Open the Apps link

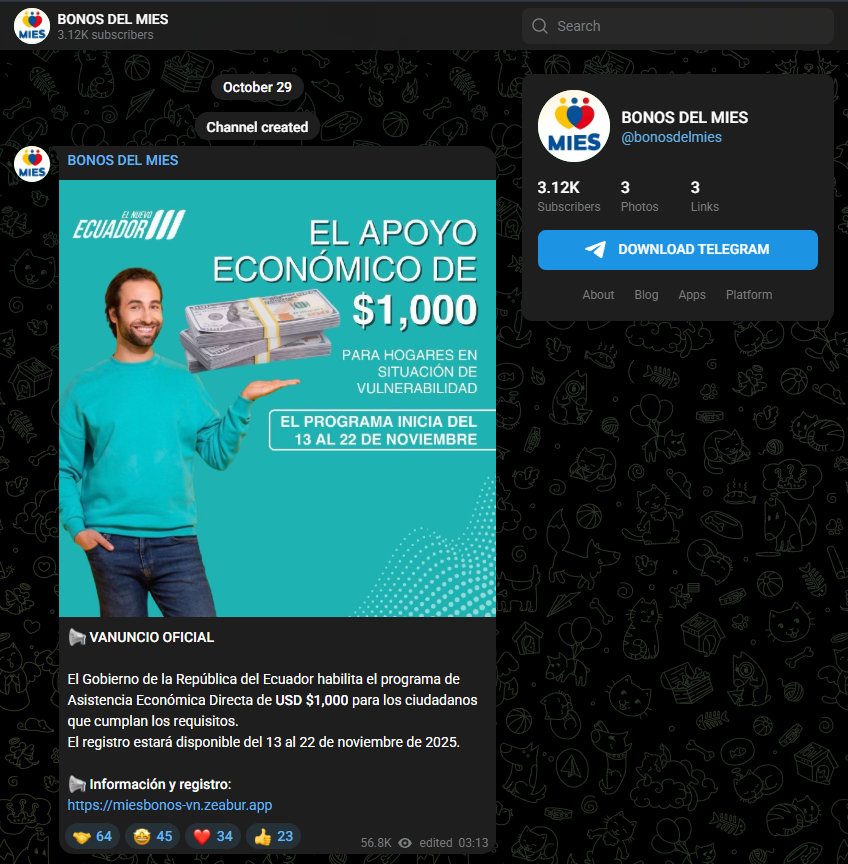point(692,295)
